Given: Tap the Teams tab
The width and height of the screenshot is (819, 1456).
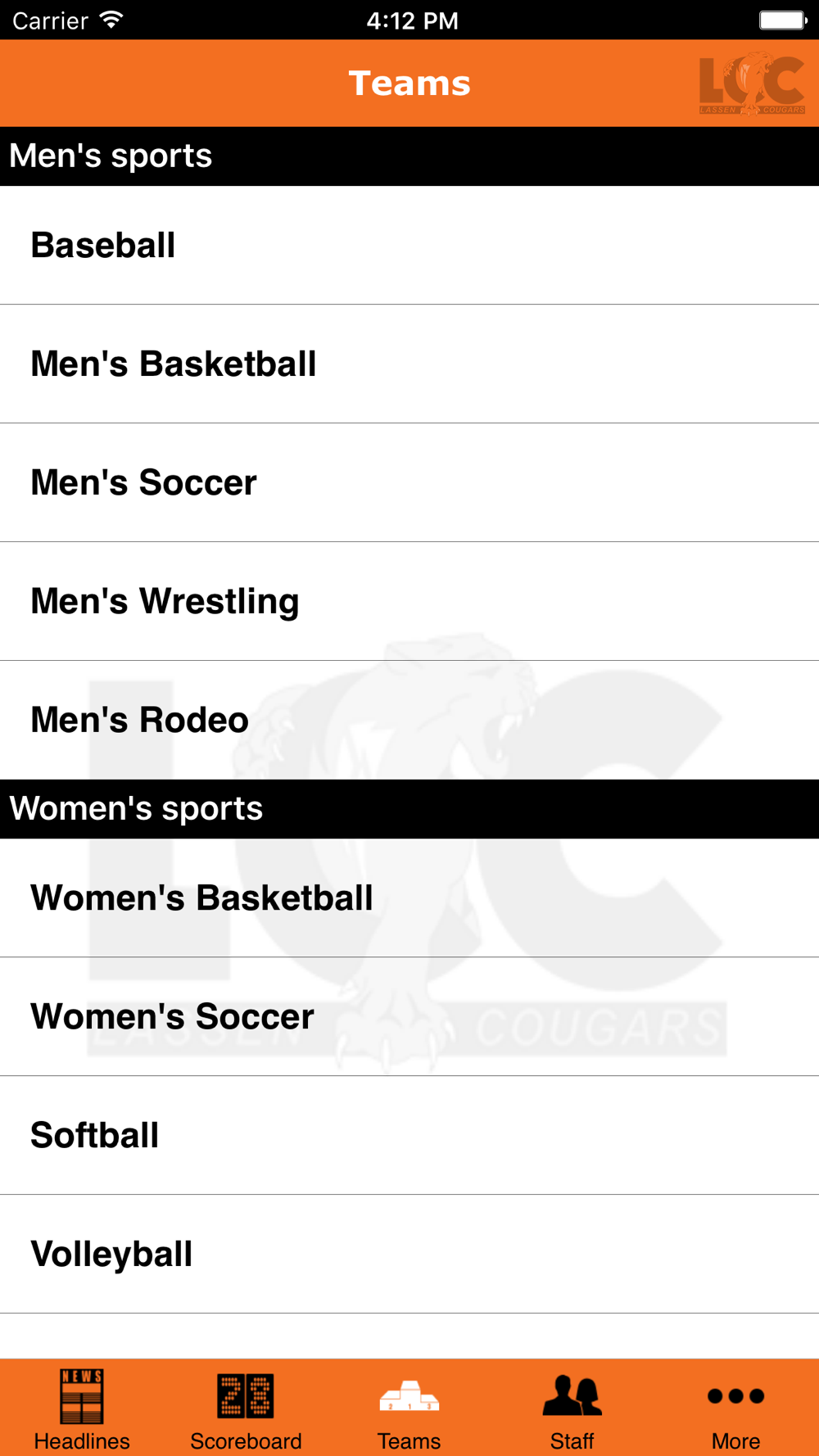Looking at the screenshot, I should (x=409, y=1409).
